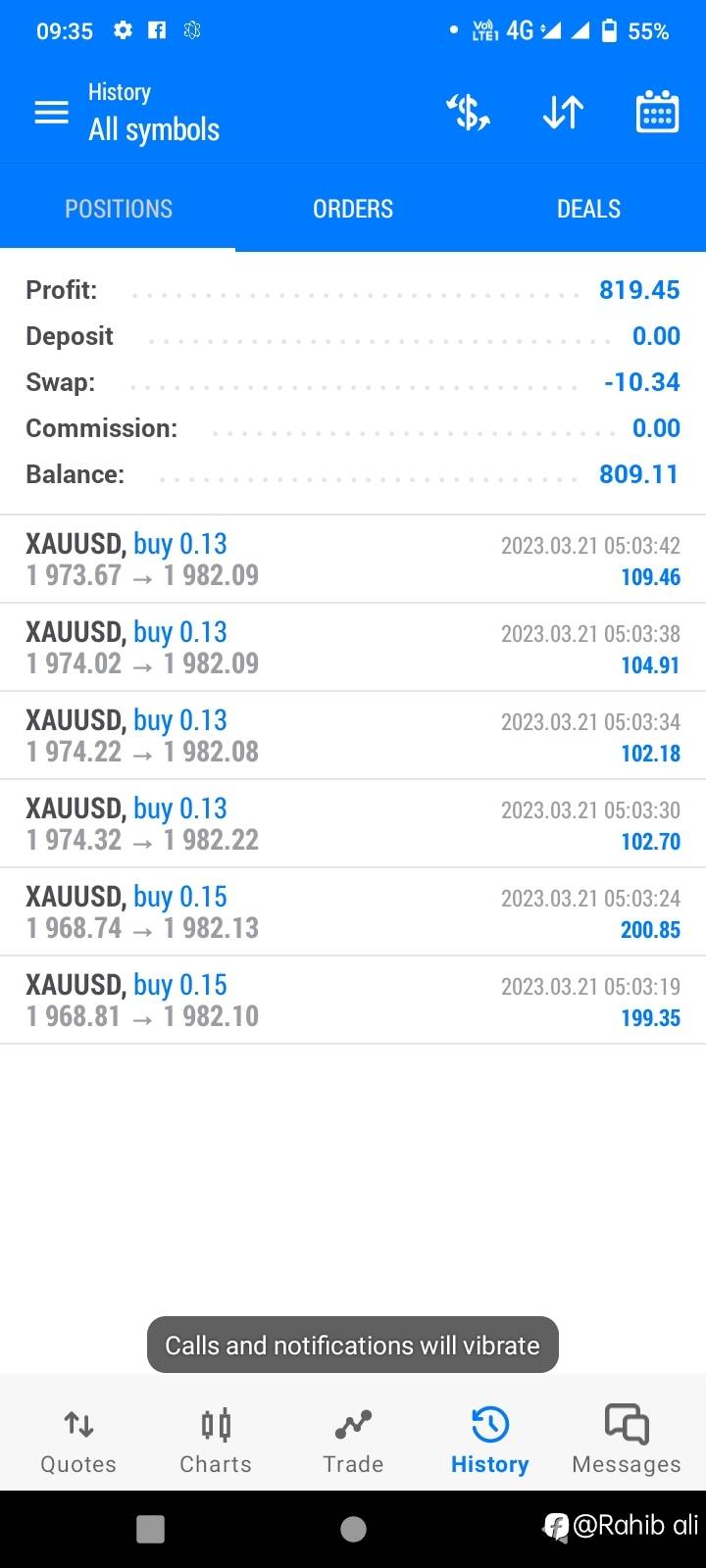Screen dimensions: 706x1568
Task: Open the hamburger drawer menu
Action: (x=51, y=113)
